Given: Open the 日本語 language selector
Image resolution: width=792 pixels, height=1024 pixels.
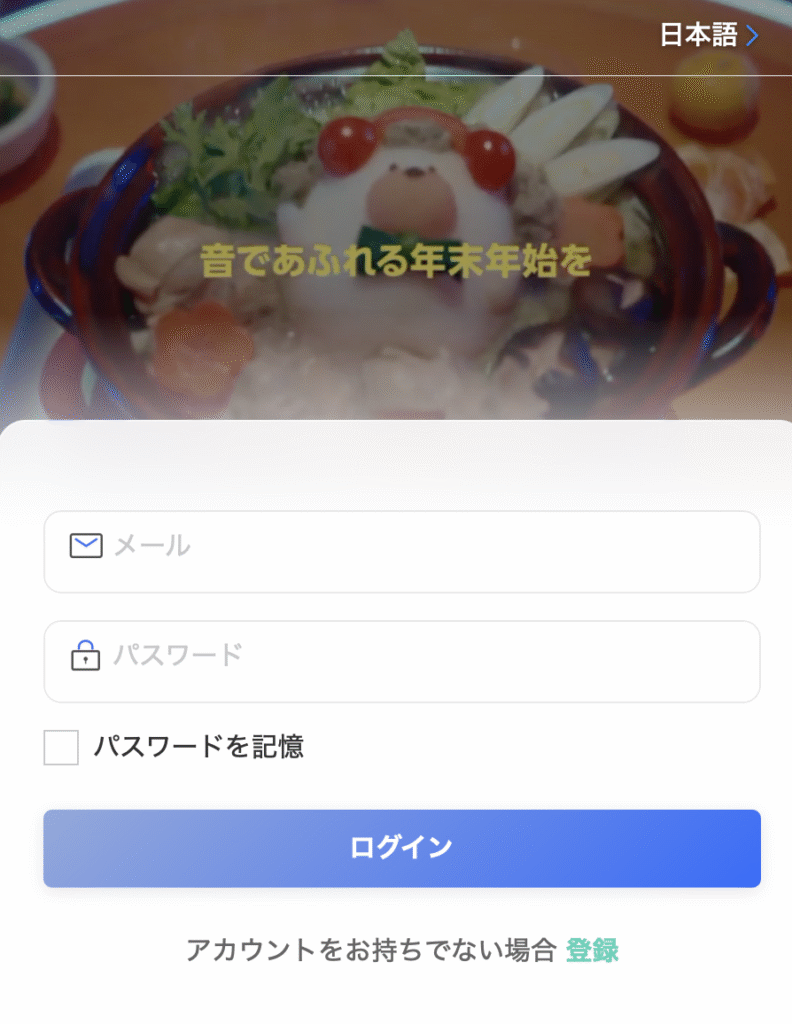Looking at the screenshot, I should [709, 36].
